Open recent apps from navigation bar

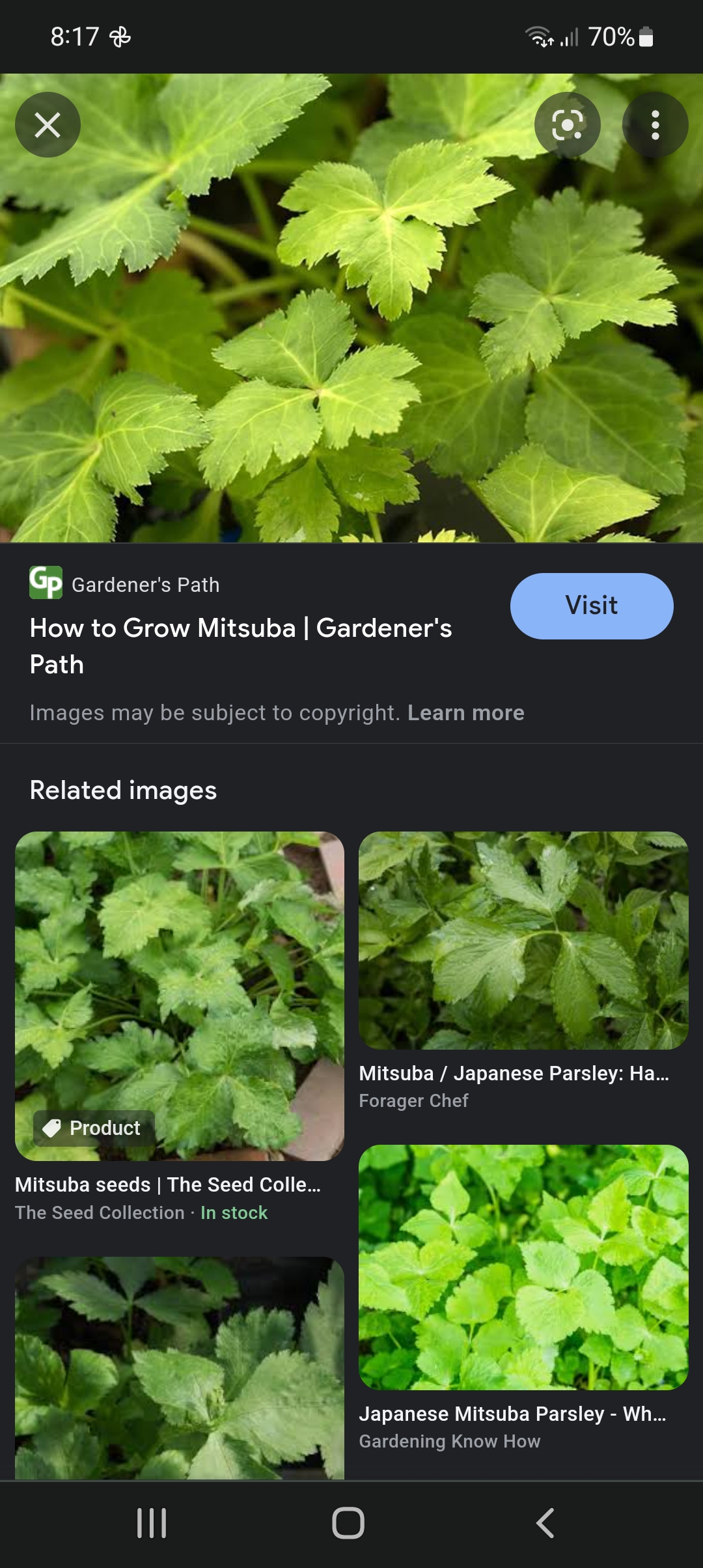152,1523
